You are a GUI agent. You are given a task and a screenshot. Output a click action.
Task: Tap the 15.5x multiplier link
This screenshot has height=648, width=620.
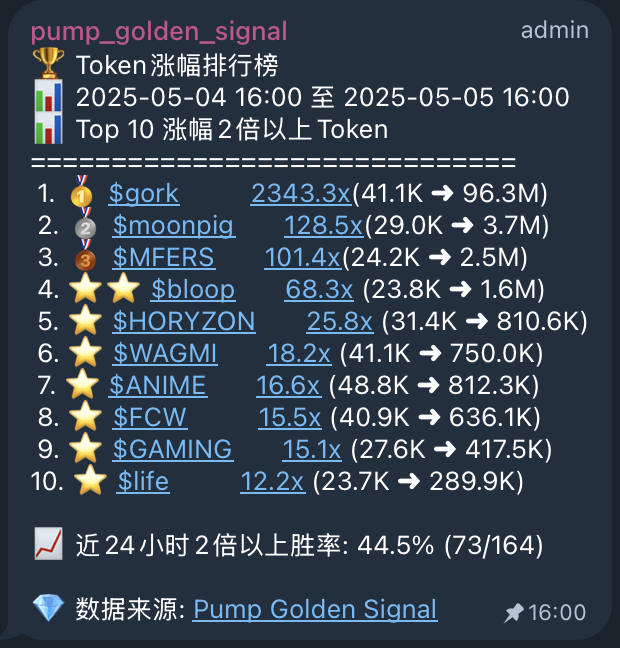tap(289, 417)
